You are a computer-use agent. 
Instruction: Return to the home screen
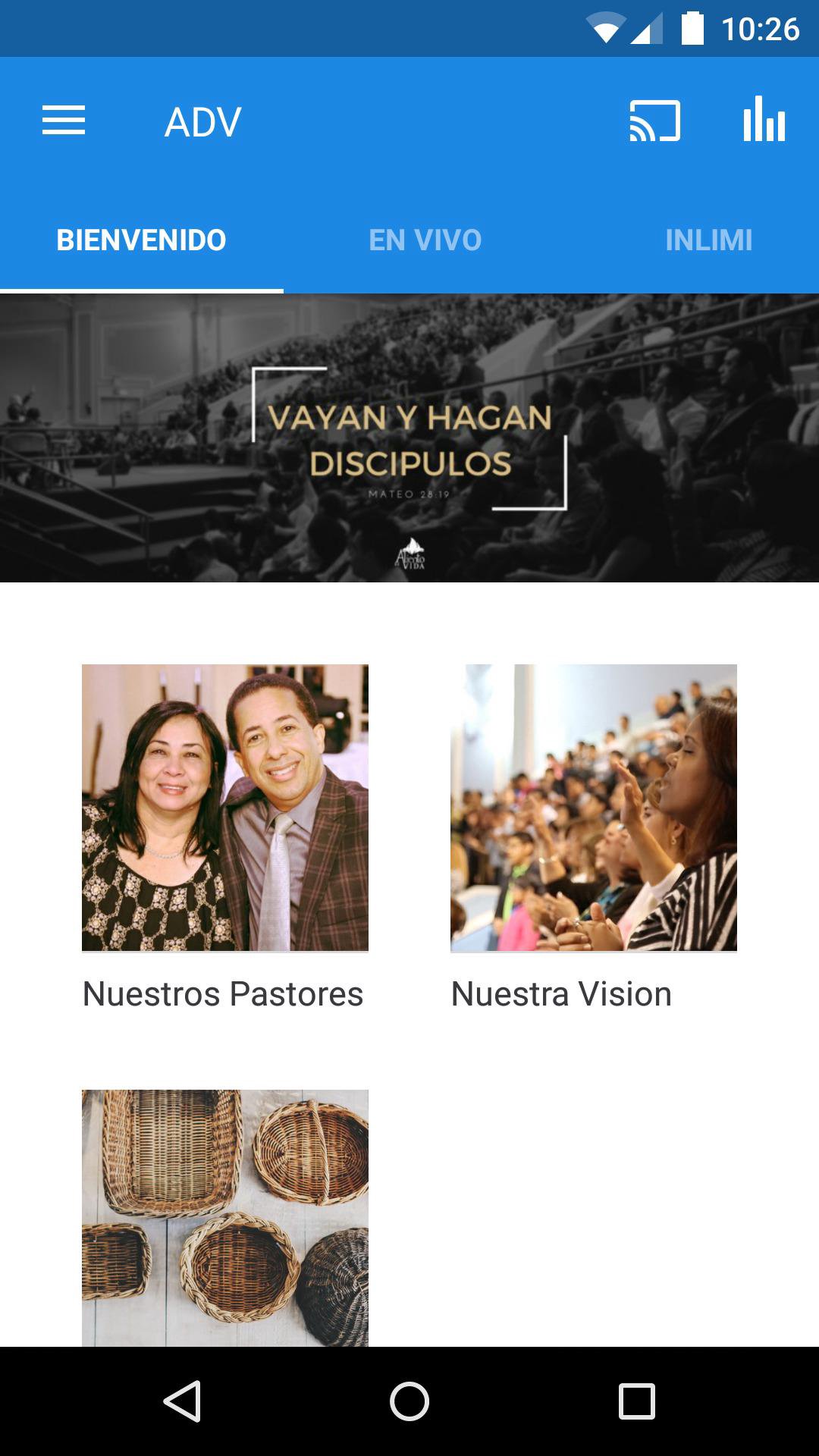point(409,1401)
